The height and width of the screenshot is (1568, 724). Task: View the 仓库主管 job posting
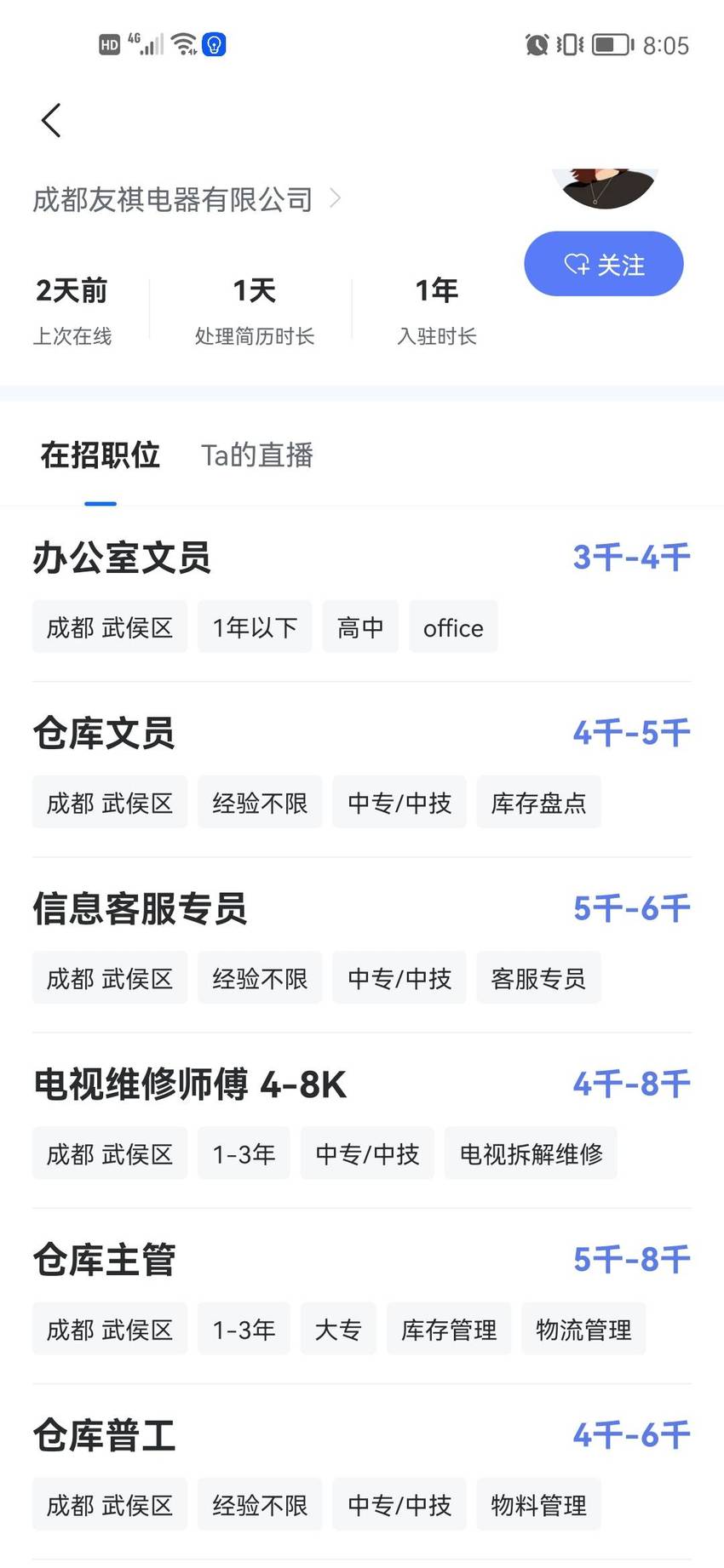coord(362,1296)
